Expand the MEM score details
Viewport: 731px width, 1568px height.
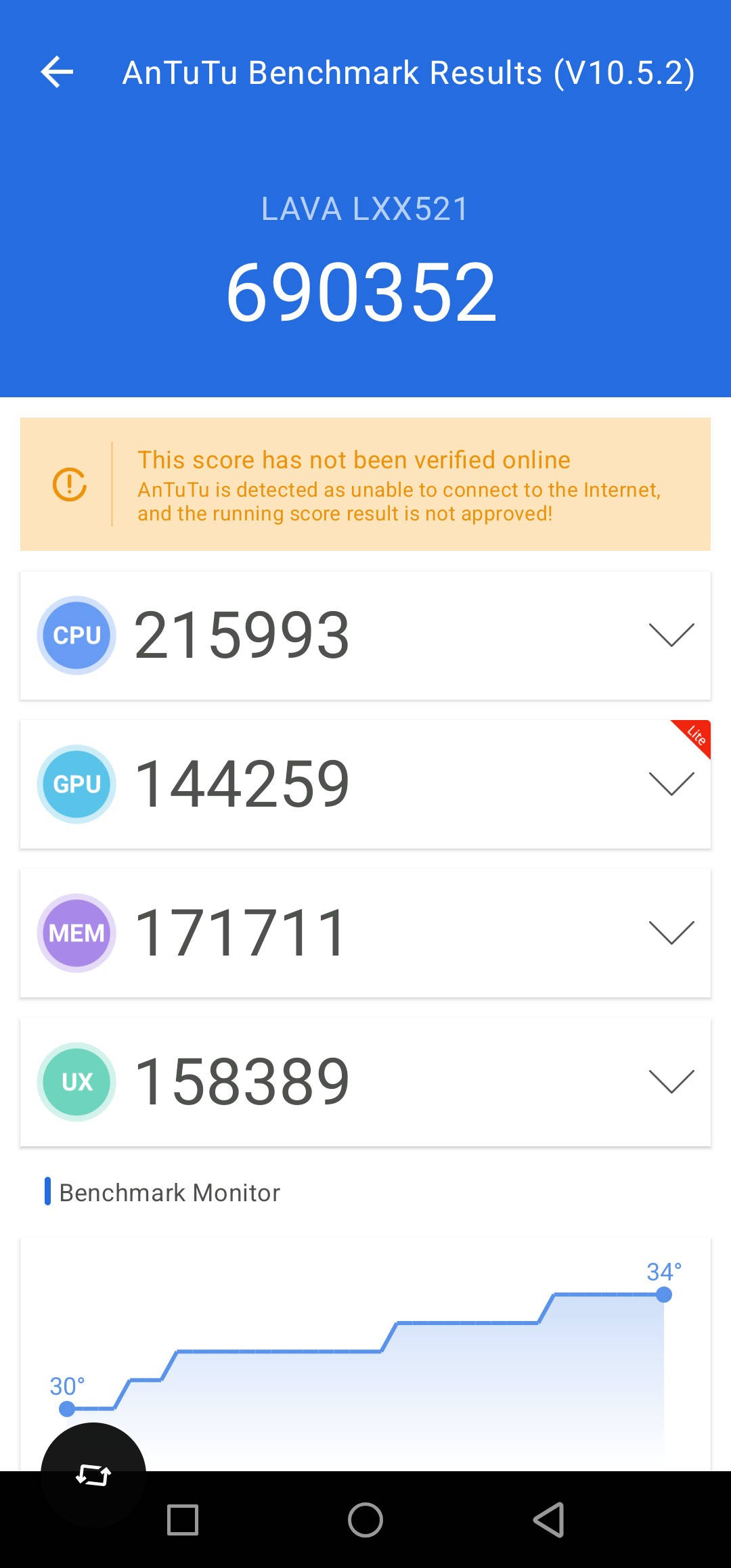670,933
